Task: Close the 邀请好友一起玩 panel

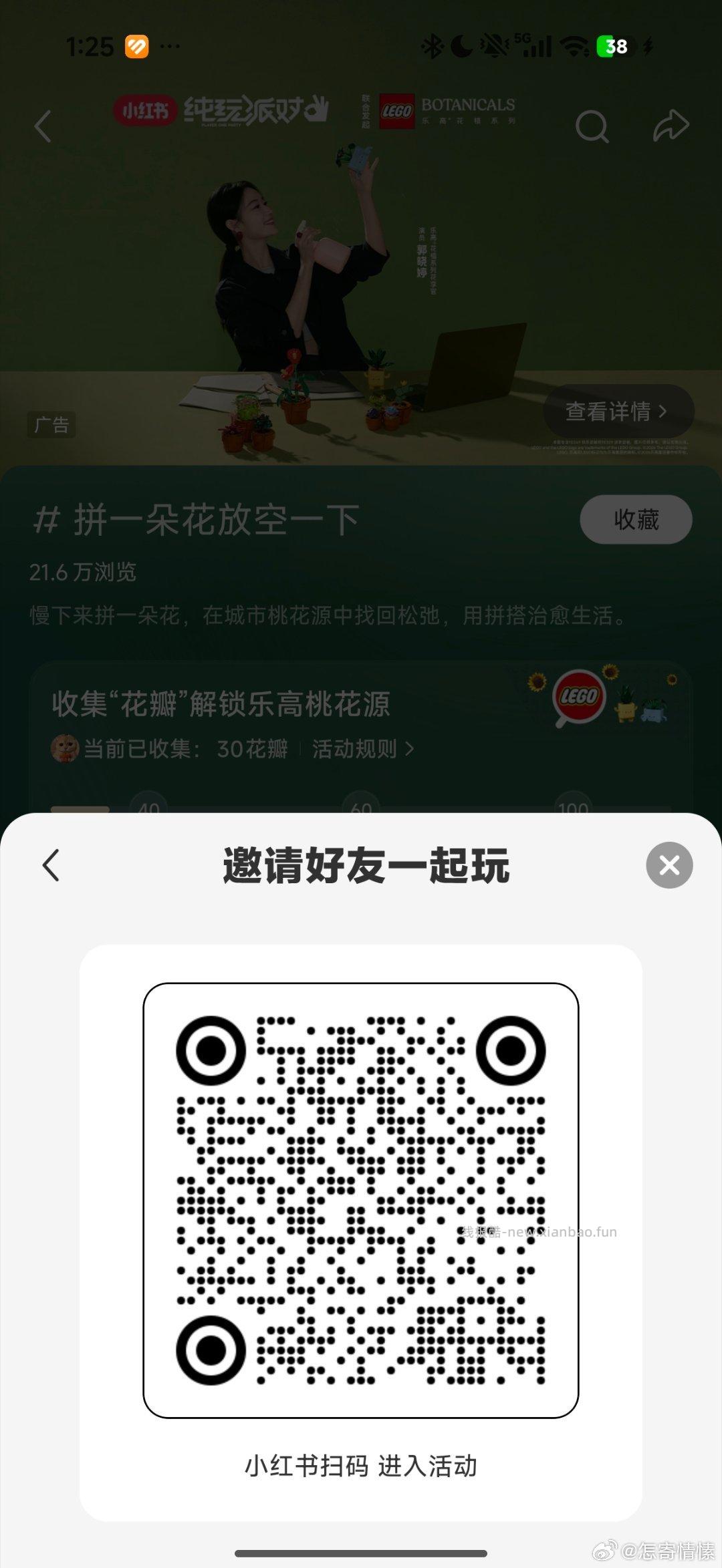Action: 669,865
